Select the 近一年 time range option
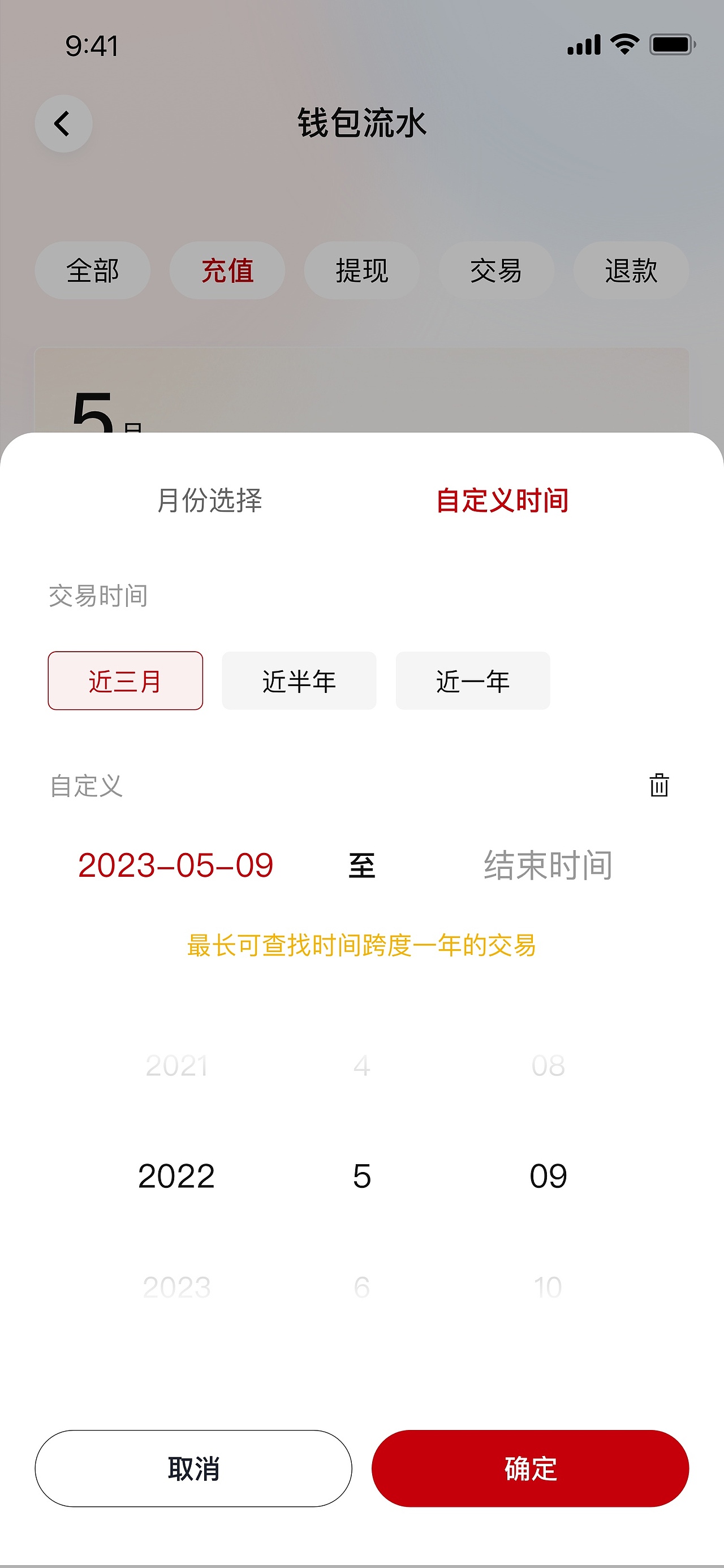The height and width of the screenshot is (1568, 724). [x=473, y=681]
